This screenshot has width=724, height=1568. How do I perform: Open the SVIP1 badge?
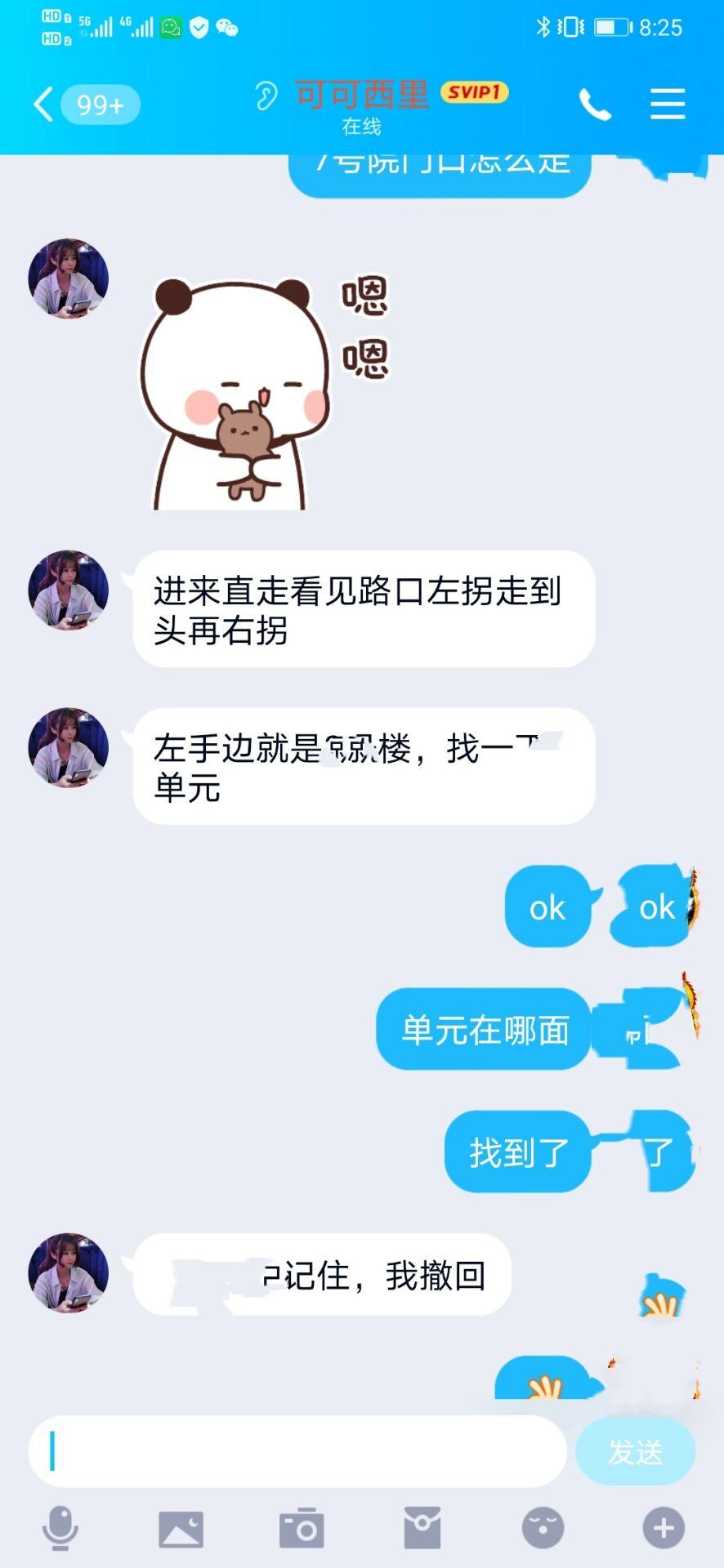pos(474,92)
